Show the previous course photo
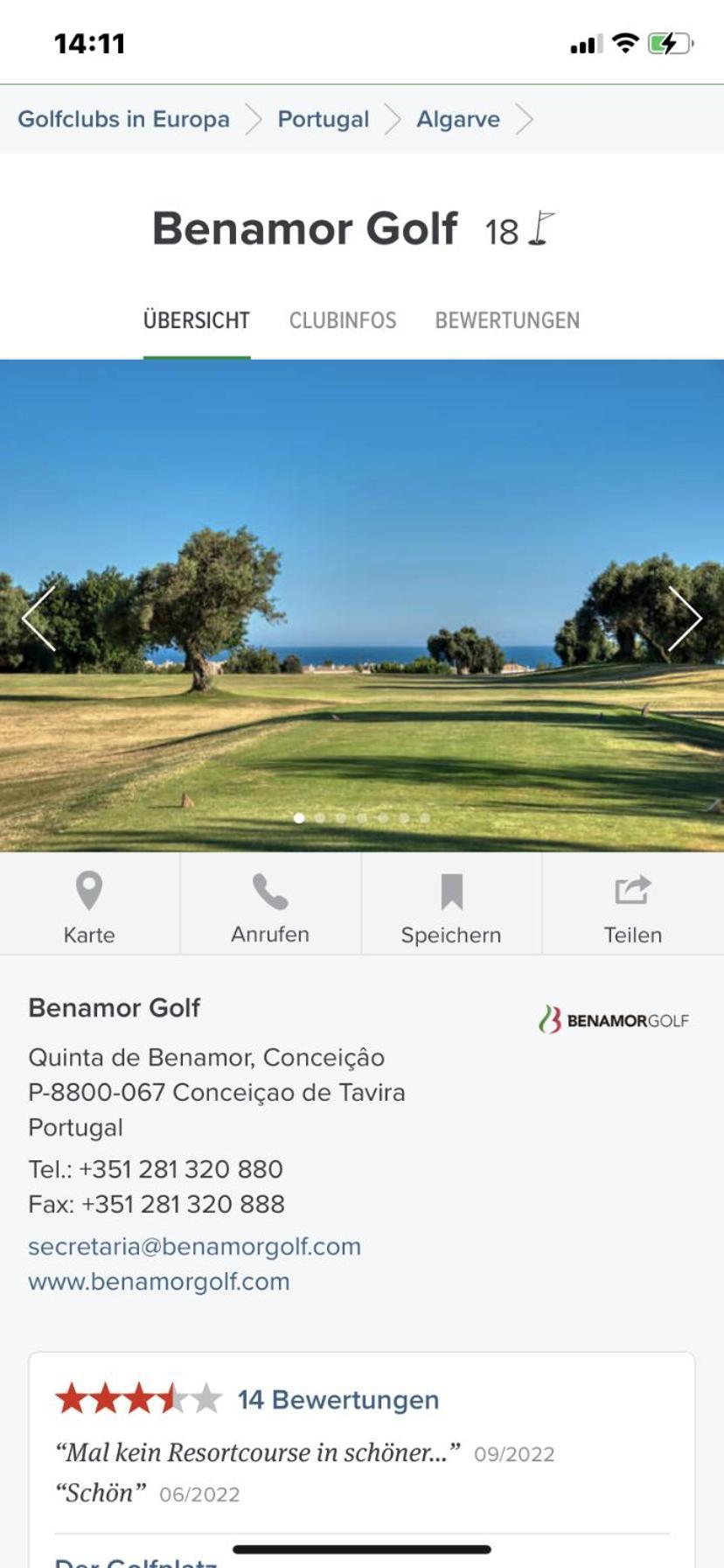 tap(39, 618)
